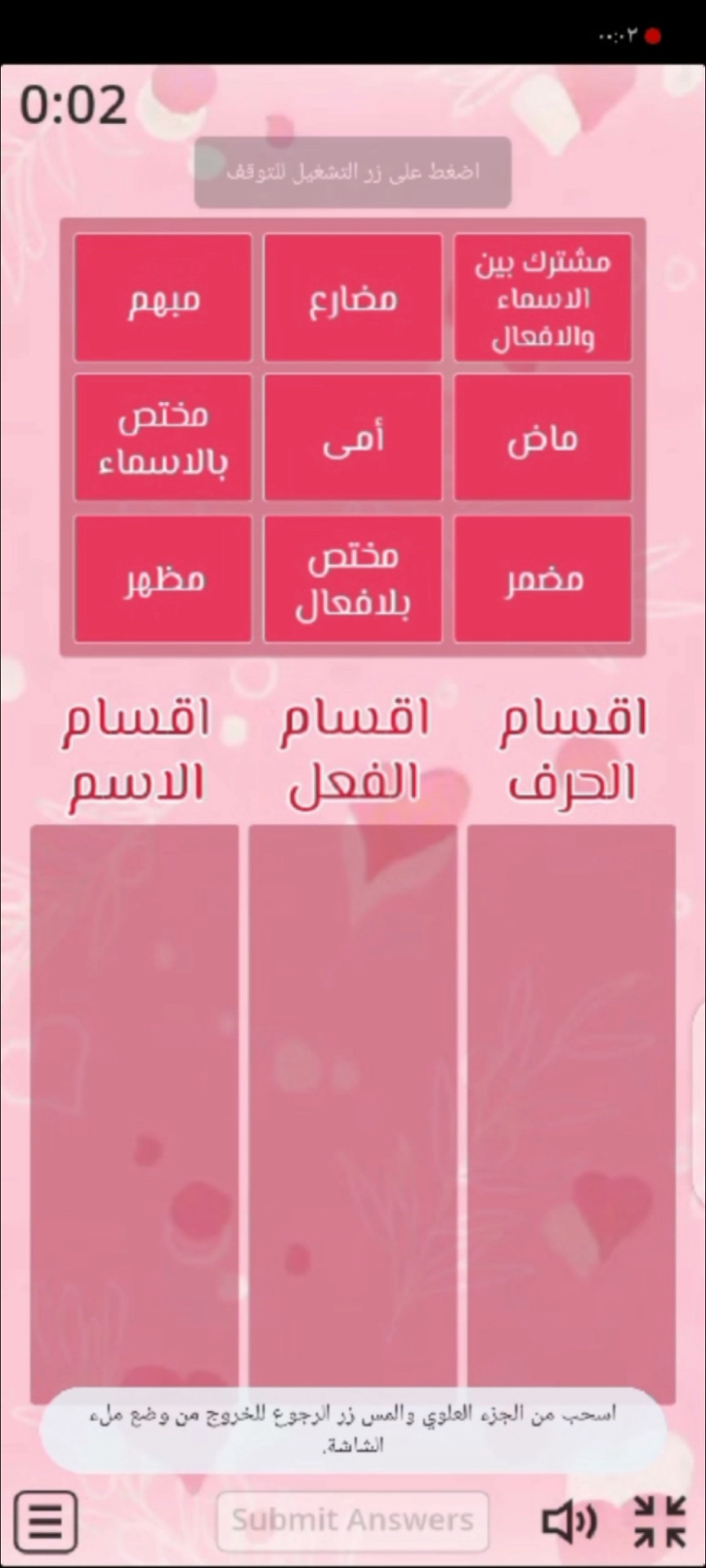This screenshot has height=1568, width=706.
Task: Choose the مختص بالاسماء tile
Action: pyautogui.click(x=163, y=438)
